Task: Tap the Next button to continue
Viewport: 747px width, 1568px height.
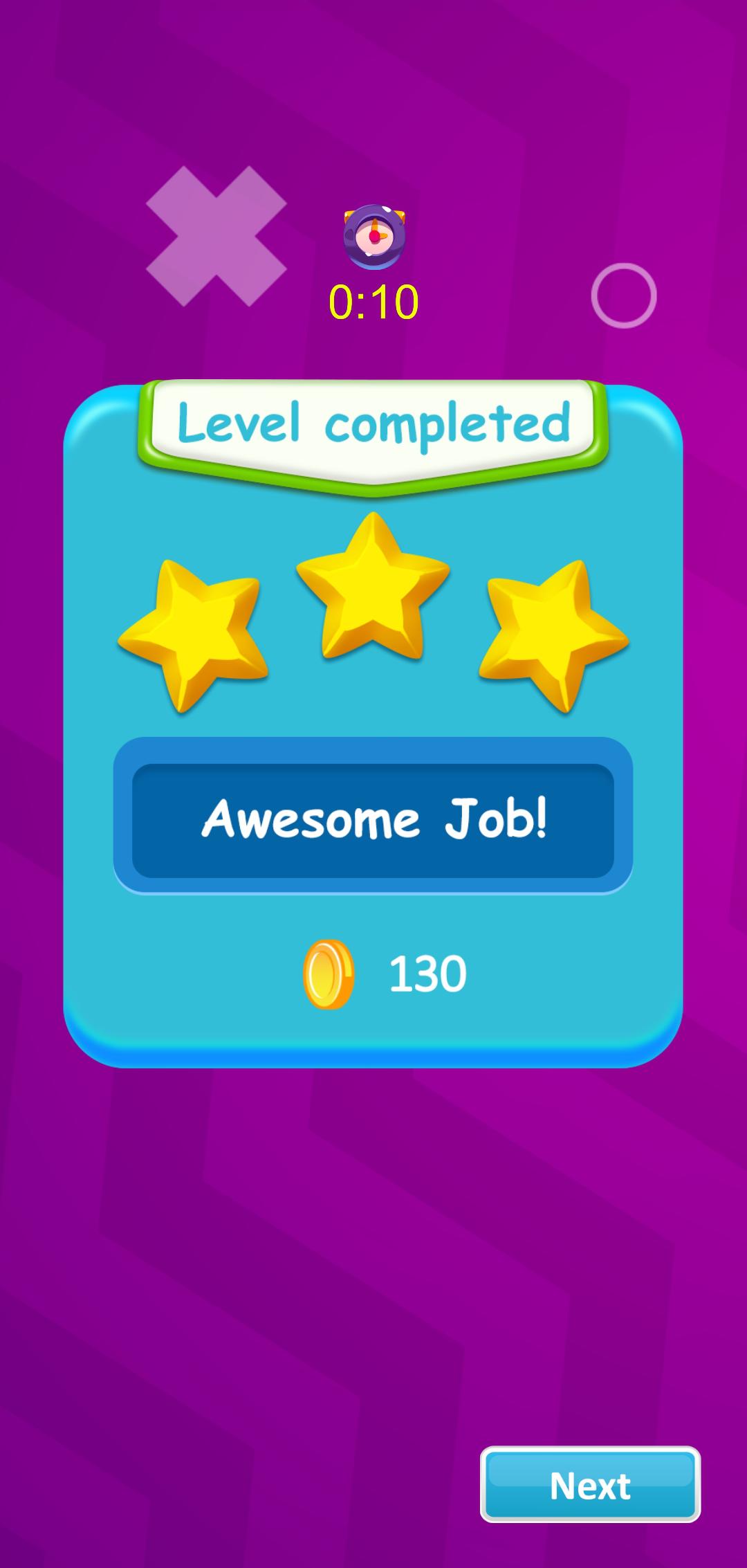Action: point(590,1484)
